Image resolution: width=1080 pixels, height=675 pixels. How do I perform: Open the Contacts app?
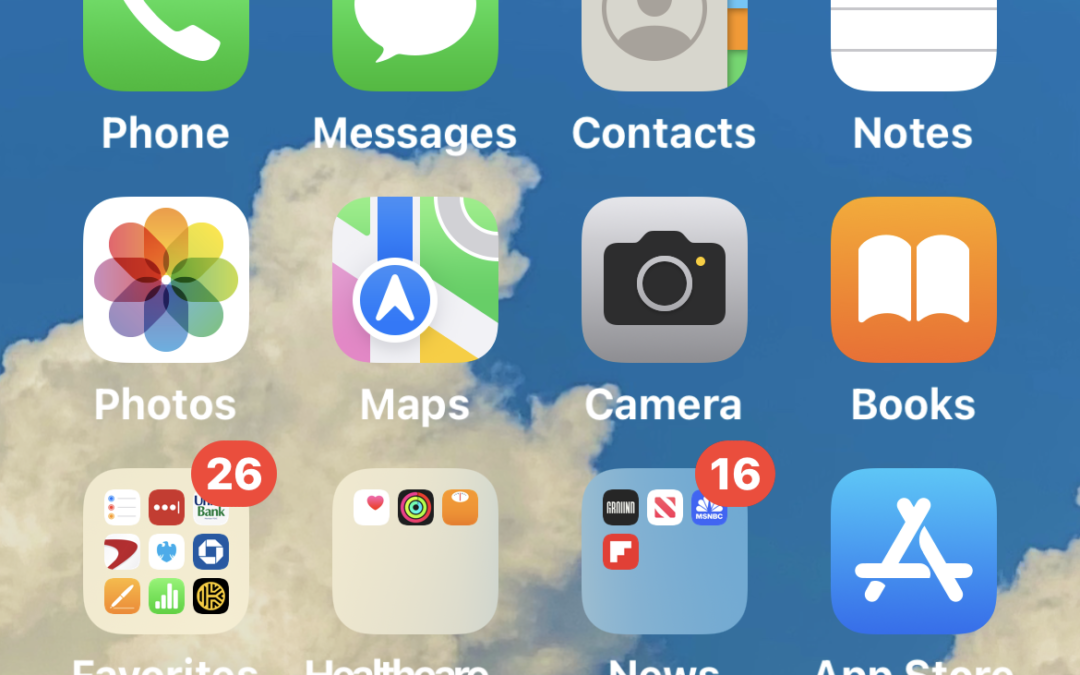point(664,45)
